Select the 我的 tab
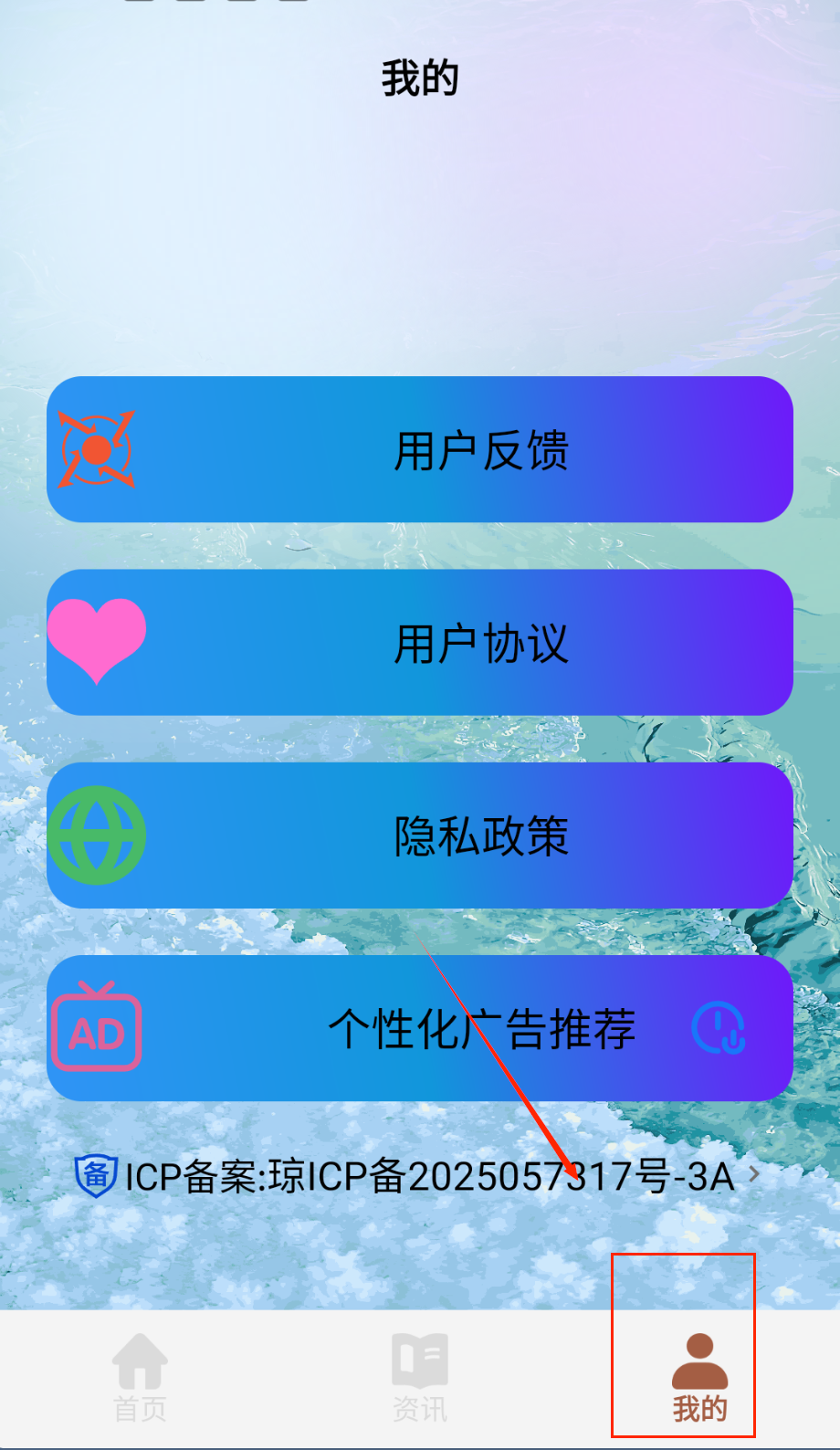 pyautogui.click(x=699, y=1378)
